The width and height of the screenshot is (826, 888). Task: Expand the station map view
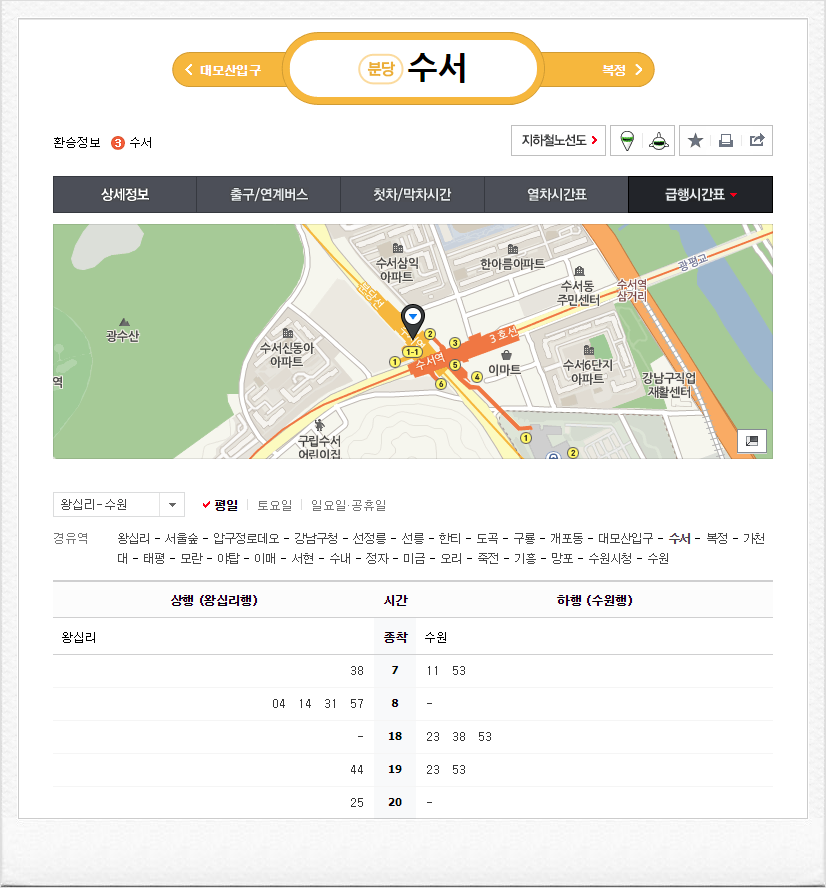click(x=752, y=440)
